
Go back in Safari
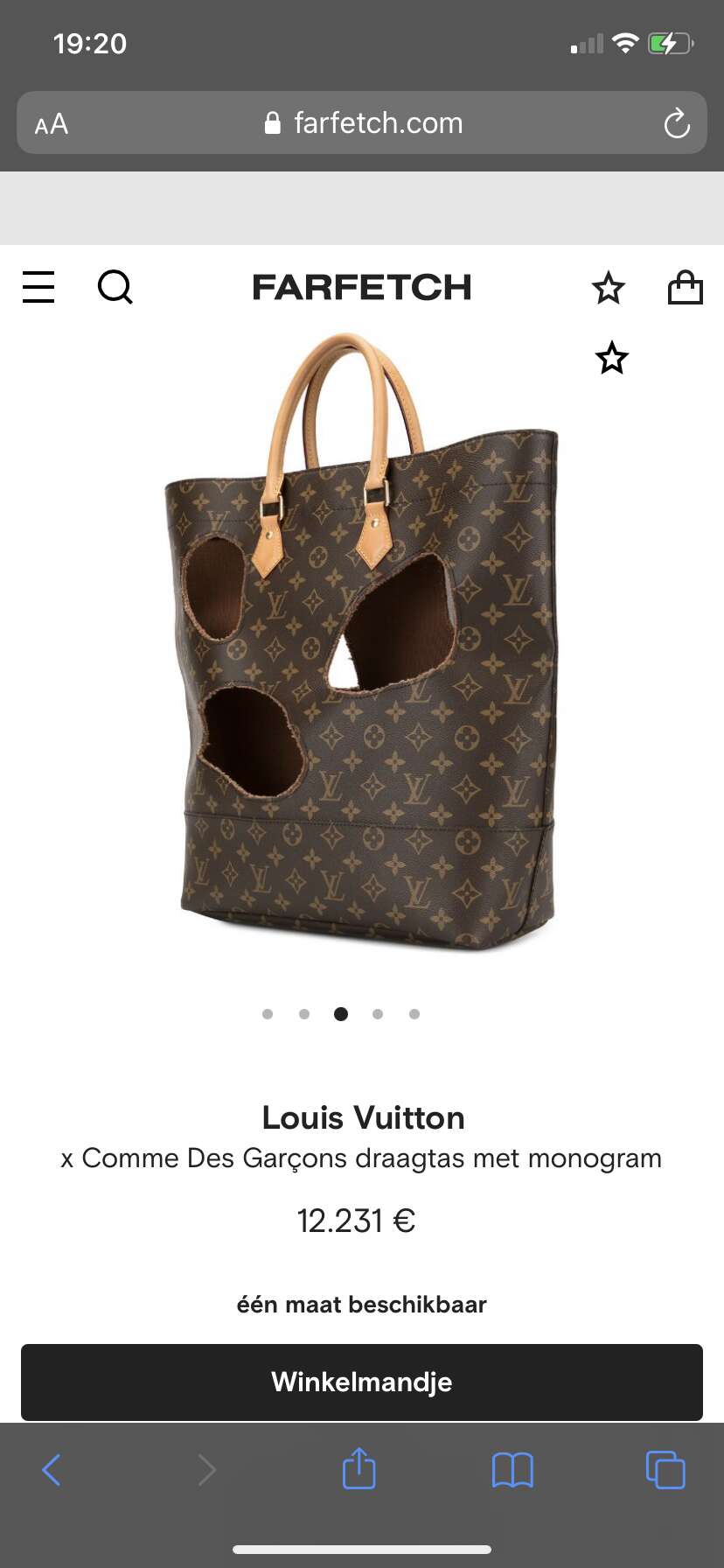[x=52, y=1470]
